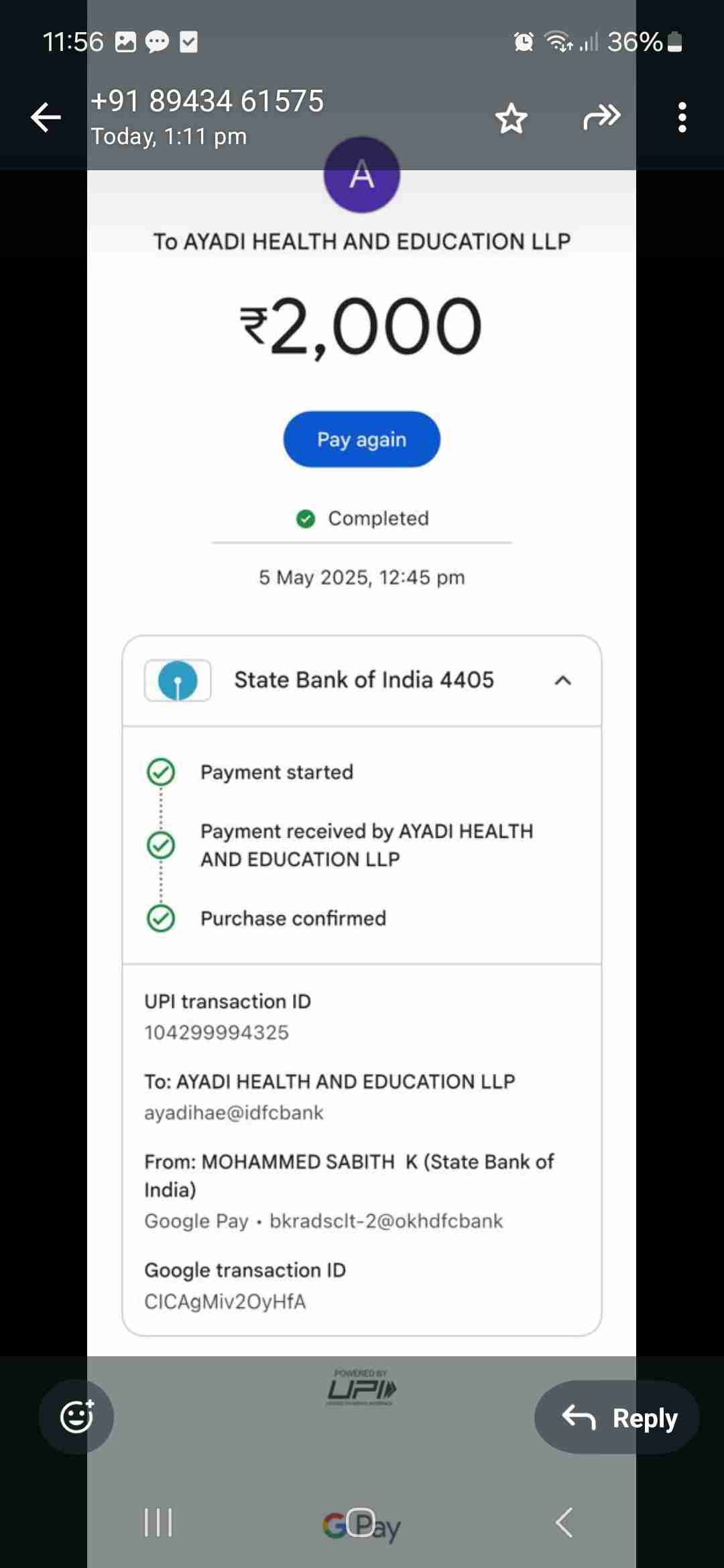Add an emoji reaction
724x1568 pixels.
pos(76,1417)
